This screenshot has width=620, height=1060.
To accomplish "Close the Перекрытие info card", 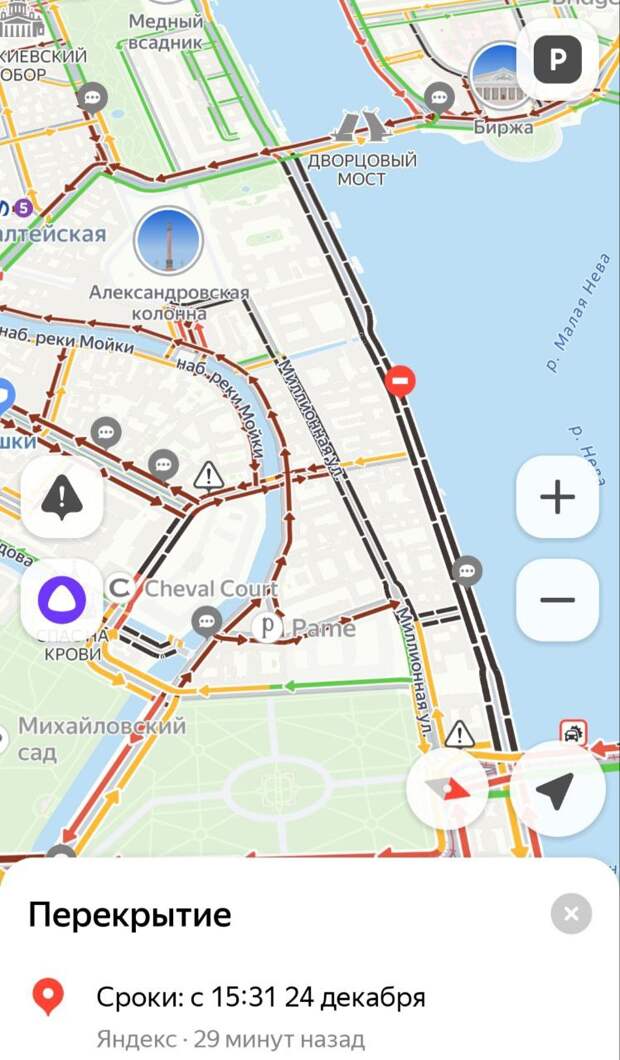I will 571,914.
